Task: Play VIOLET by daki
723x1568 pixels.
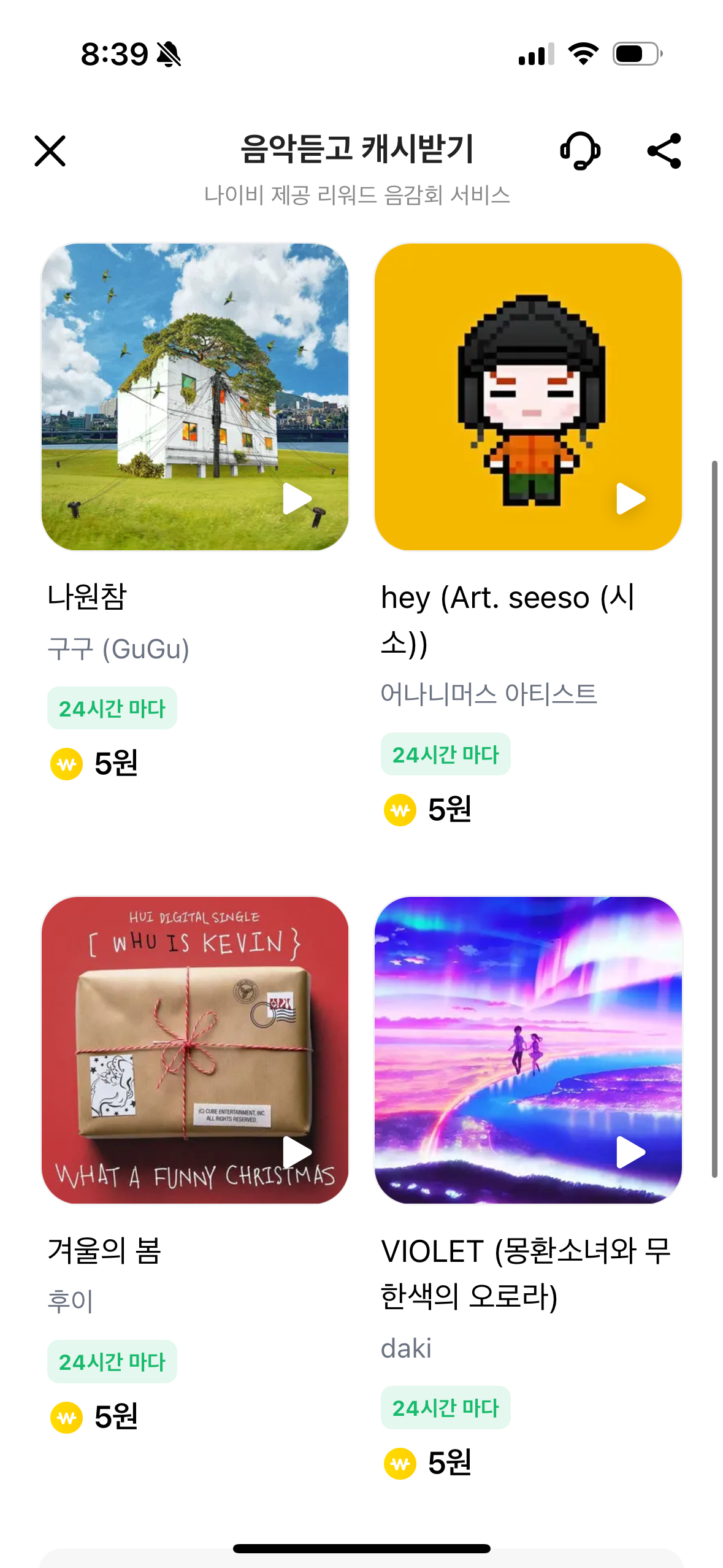Action: (629, 1152)
